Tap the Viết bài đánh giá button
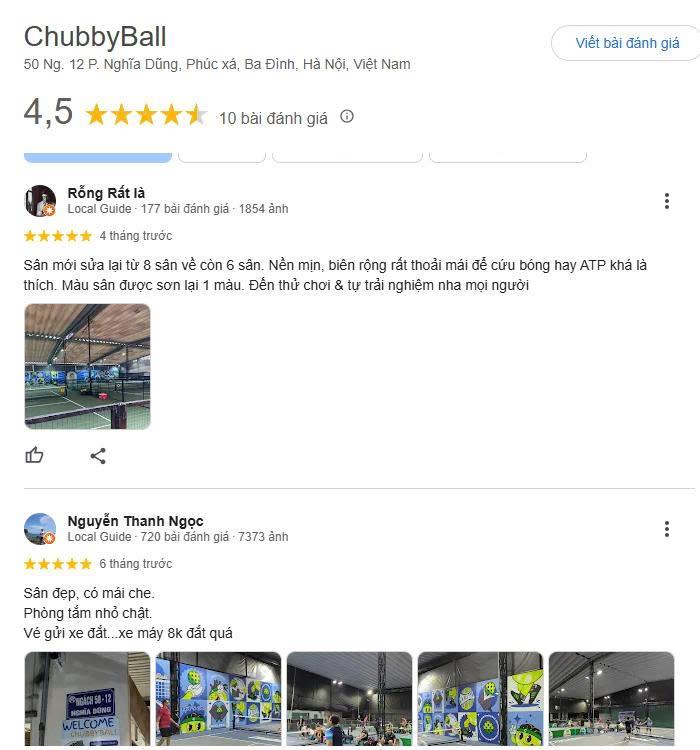Viewport: 700px width, 750px height. [x=627, y=43]
